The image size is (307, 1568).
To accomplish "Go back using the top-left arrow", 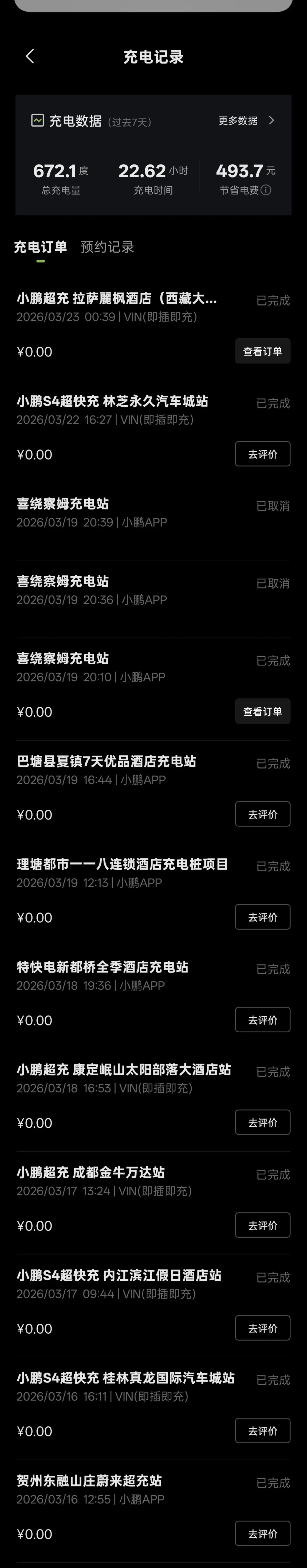I will (x=30, y=57).
